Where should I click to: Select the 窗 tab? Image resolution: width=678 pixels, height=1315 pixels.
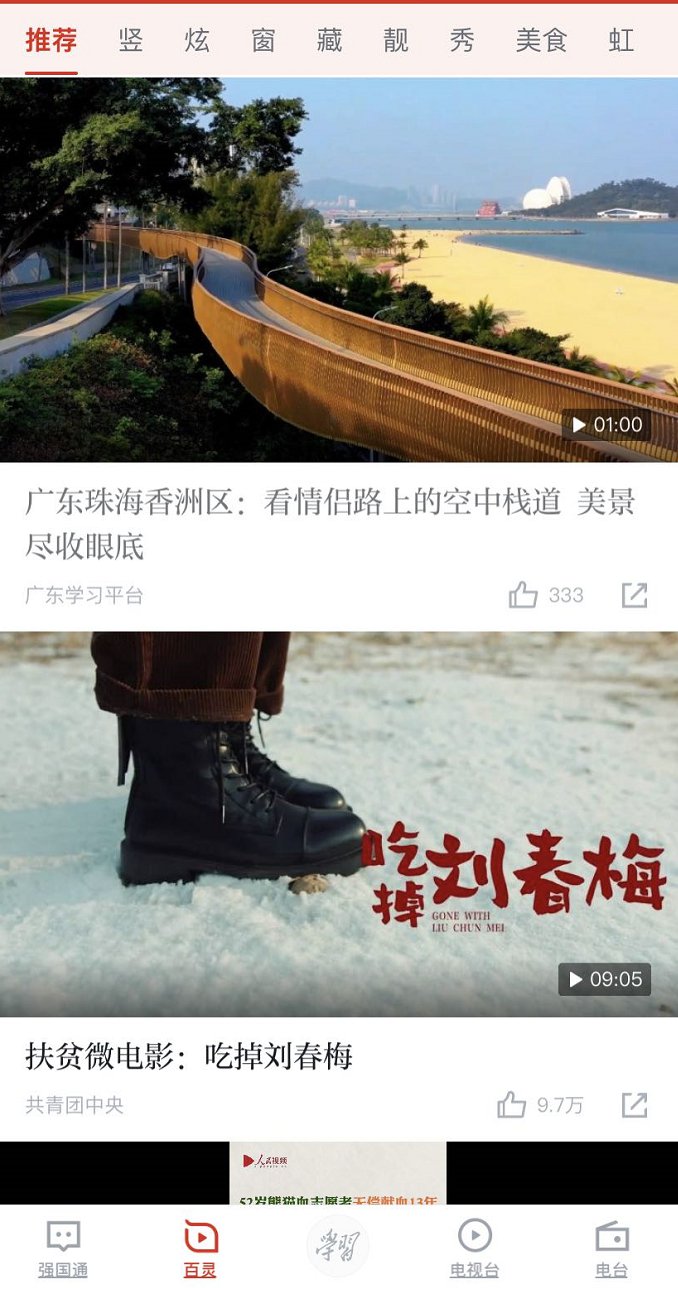point(263,41)
